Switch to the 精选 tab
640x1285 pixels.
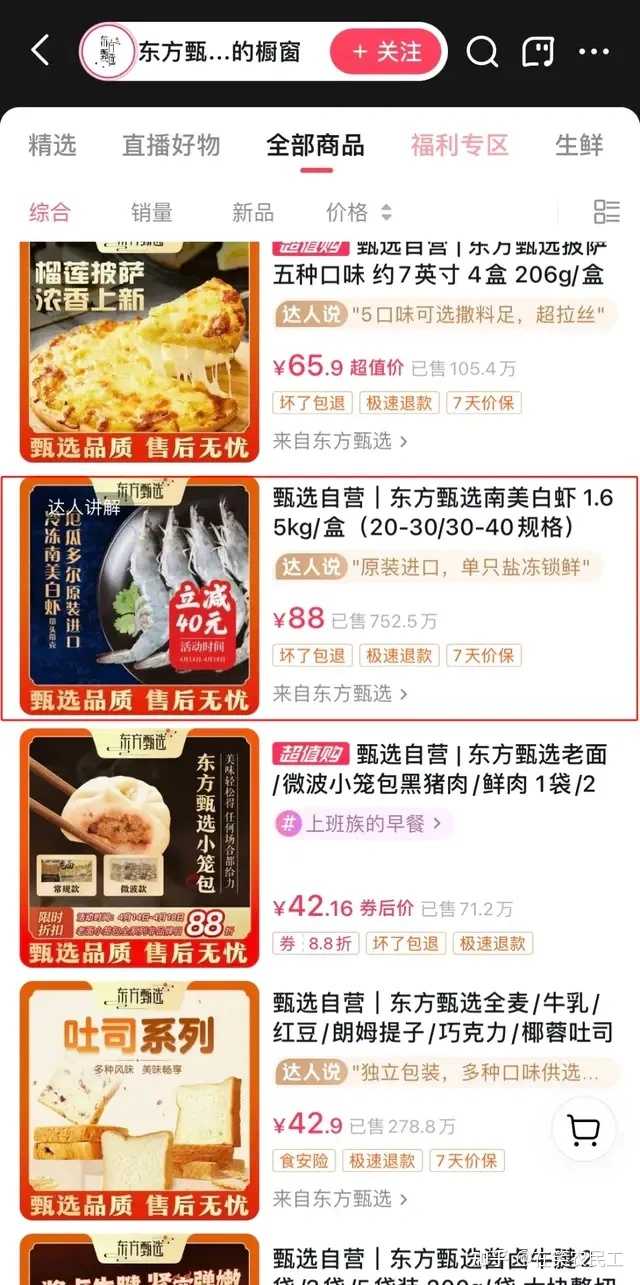(x=52, y=145)
